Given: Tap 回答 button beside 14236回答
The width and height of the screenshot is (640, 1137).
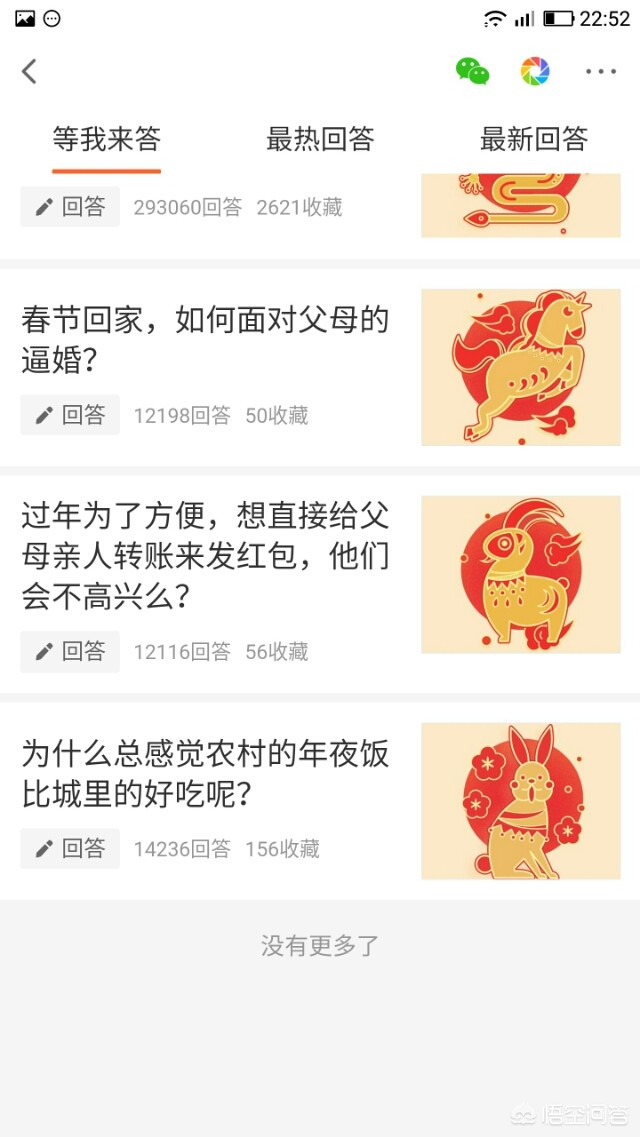Looking at the screenshot, I should pyautogui.click(x=70, y=848).
